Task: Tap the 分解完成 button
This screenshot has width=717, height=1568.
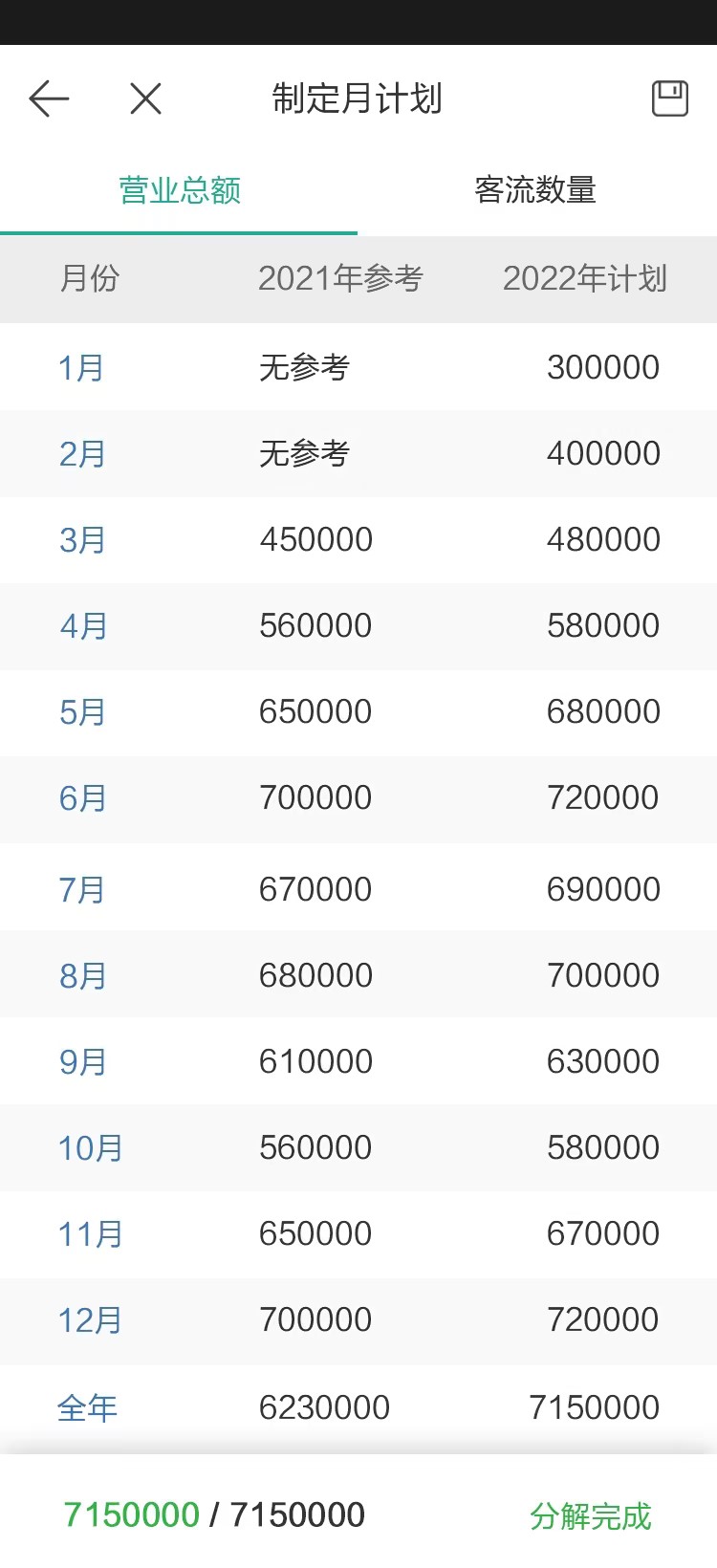Action: (x=591, y=1516)
